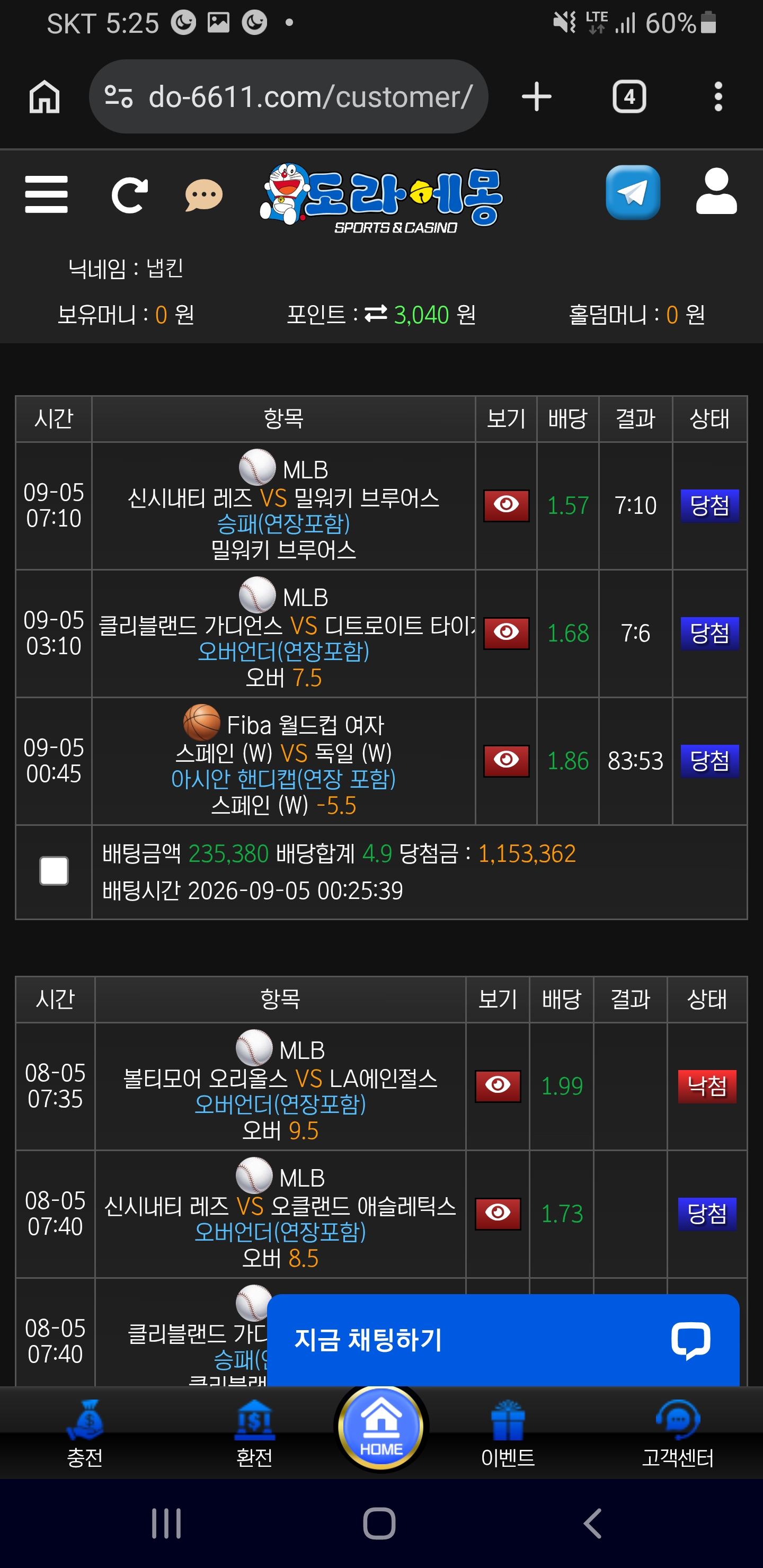This screenshot has width=763, height=1568.
Task: View details for Spain vs Germany bet
Action: coord(506,761)
